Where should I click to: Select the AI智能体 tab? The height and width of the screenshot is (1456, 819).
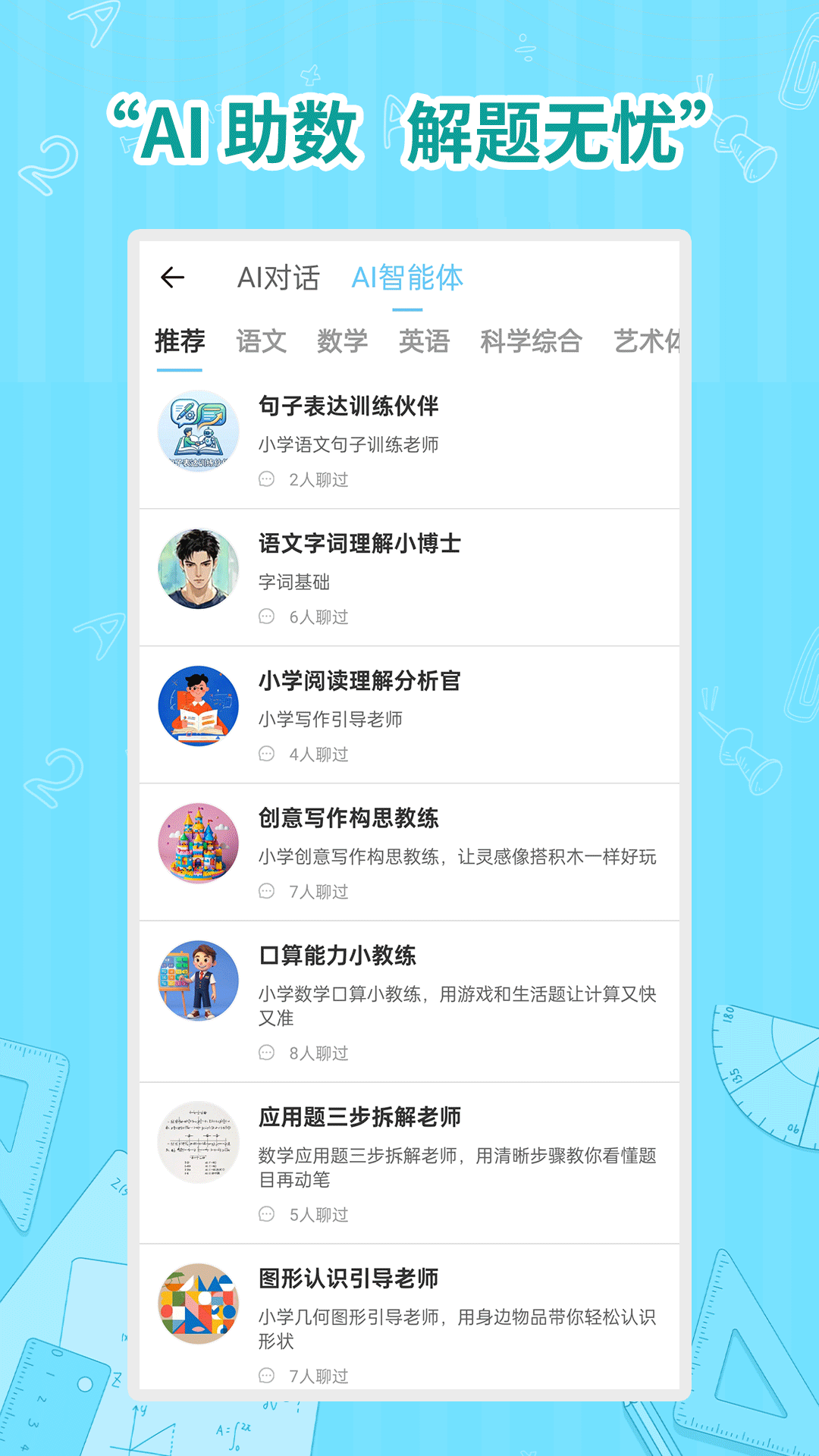click(409, 278)
